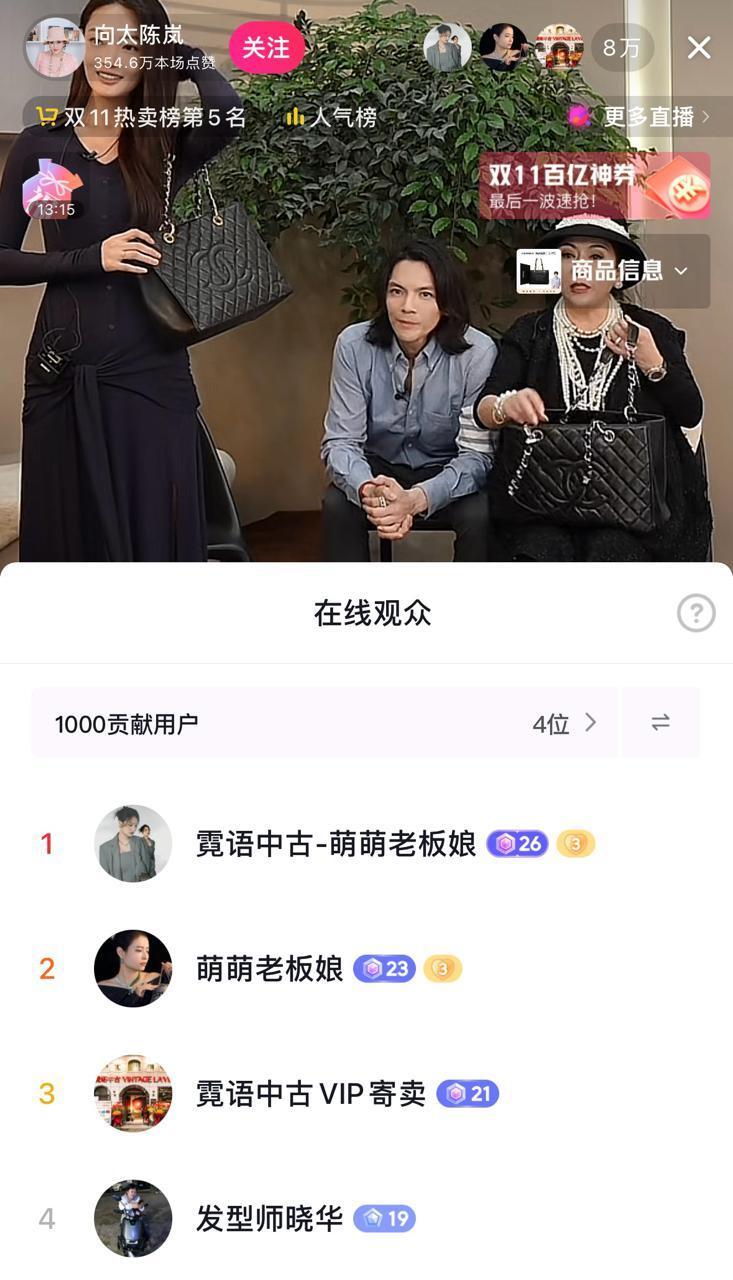Image resolution: width=733 pixels, height=1280 pixels.
Task: Open the 8万 viewer count list
Action: tap(621, 47)
